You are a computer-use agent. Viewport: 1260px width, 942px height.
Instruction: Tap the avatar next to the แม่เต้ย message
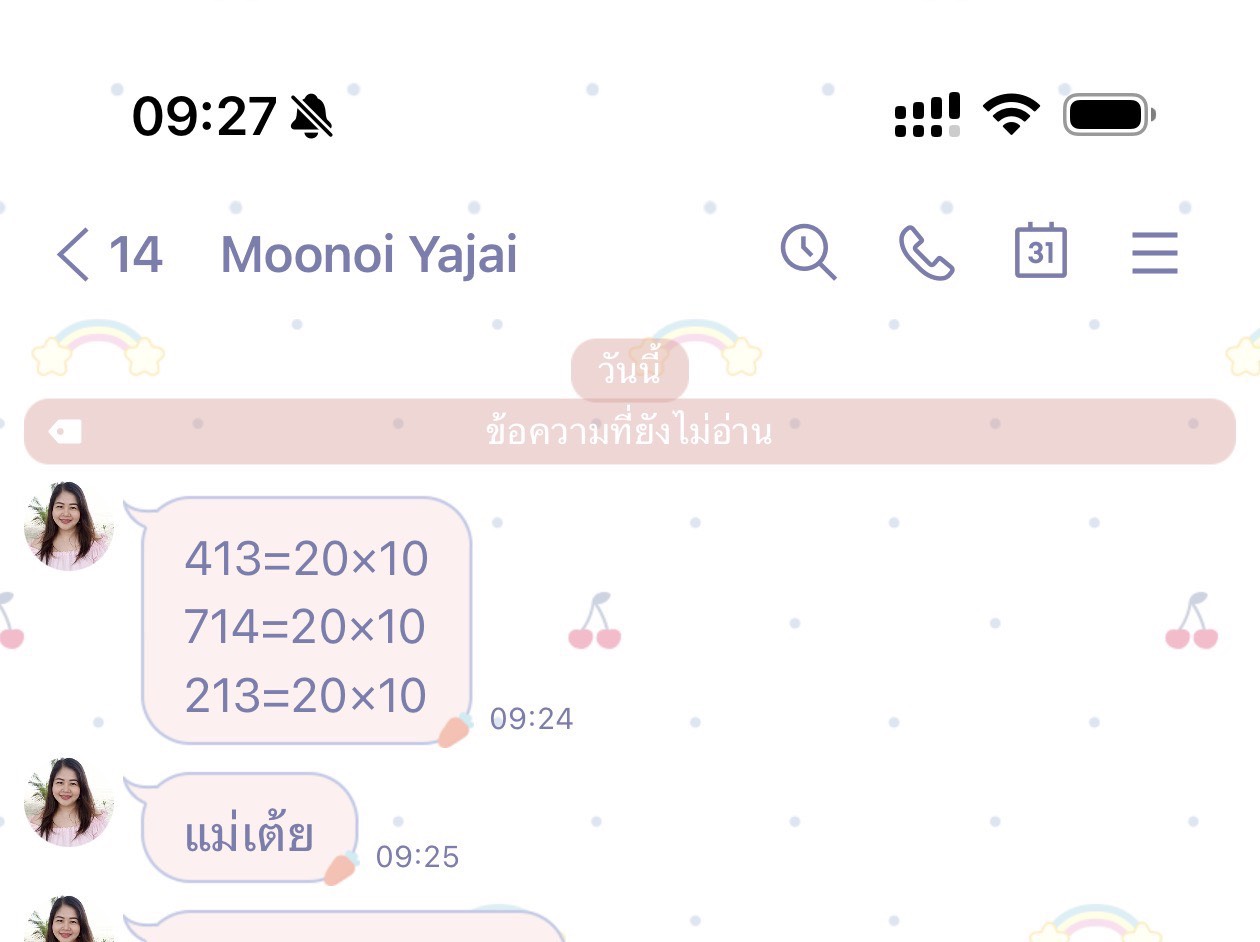pos(68,802)
